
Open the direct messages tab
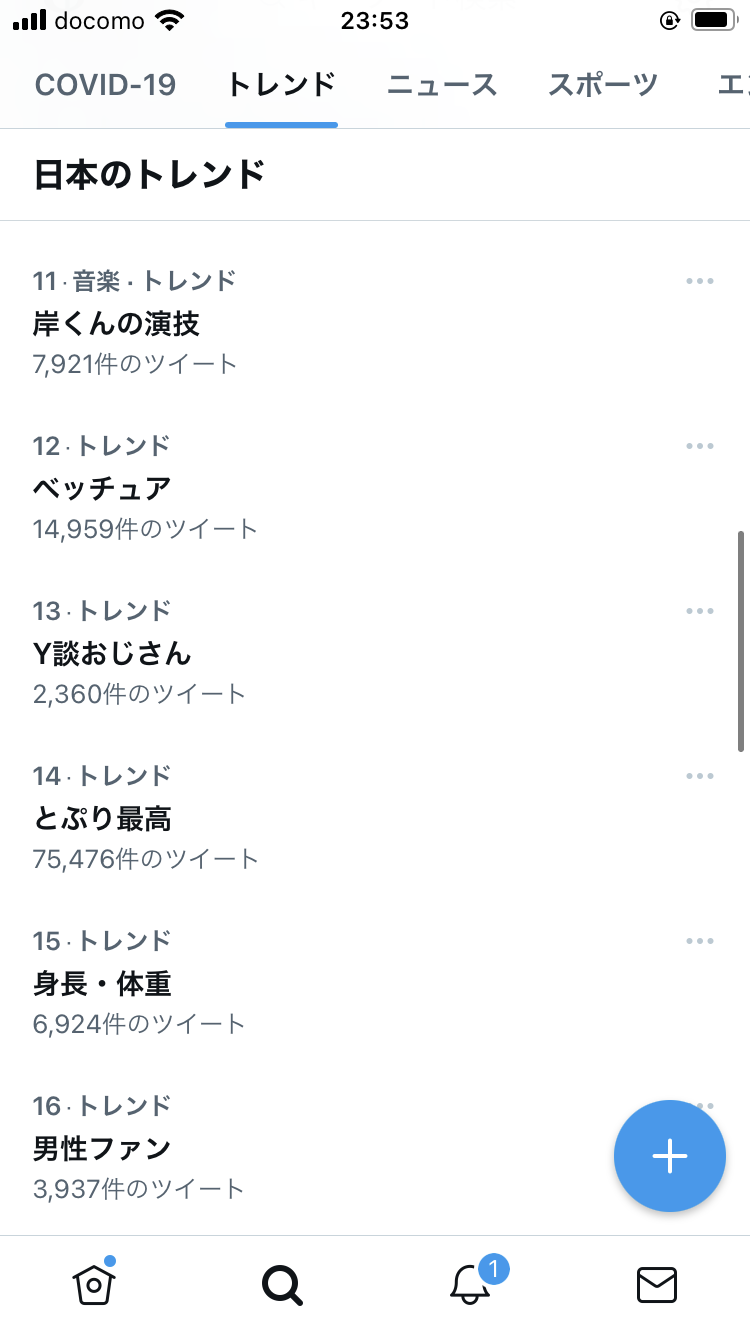(657, 1284)
